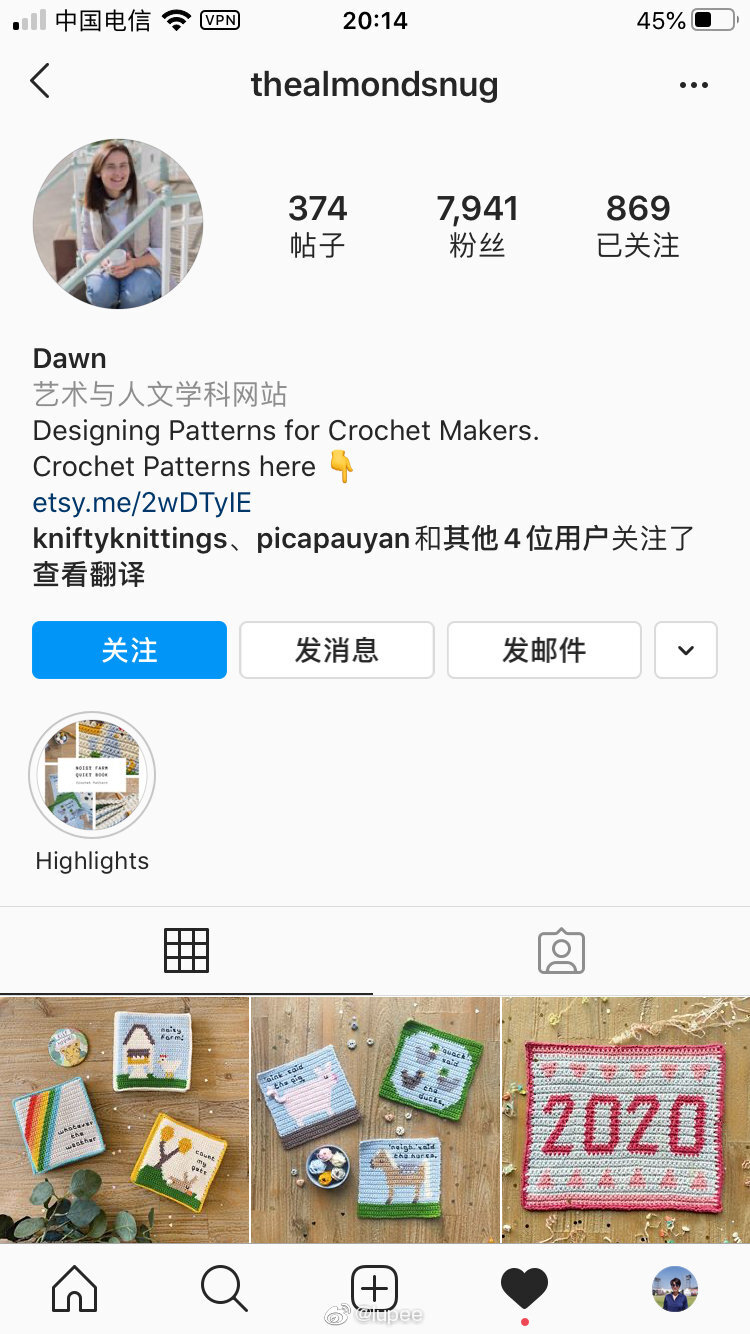
Task: Switch to the tagged photos tab
Action: pos(561,951)
